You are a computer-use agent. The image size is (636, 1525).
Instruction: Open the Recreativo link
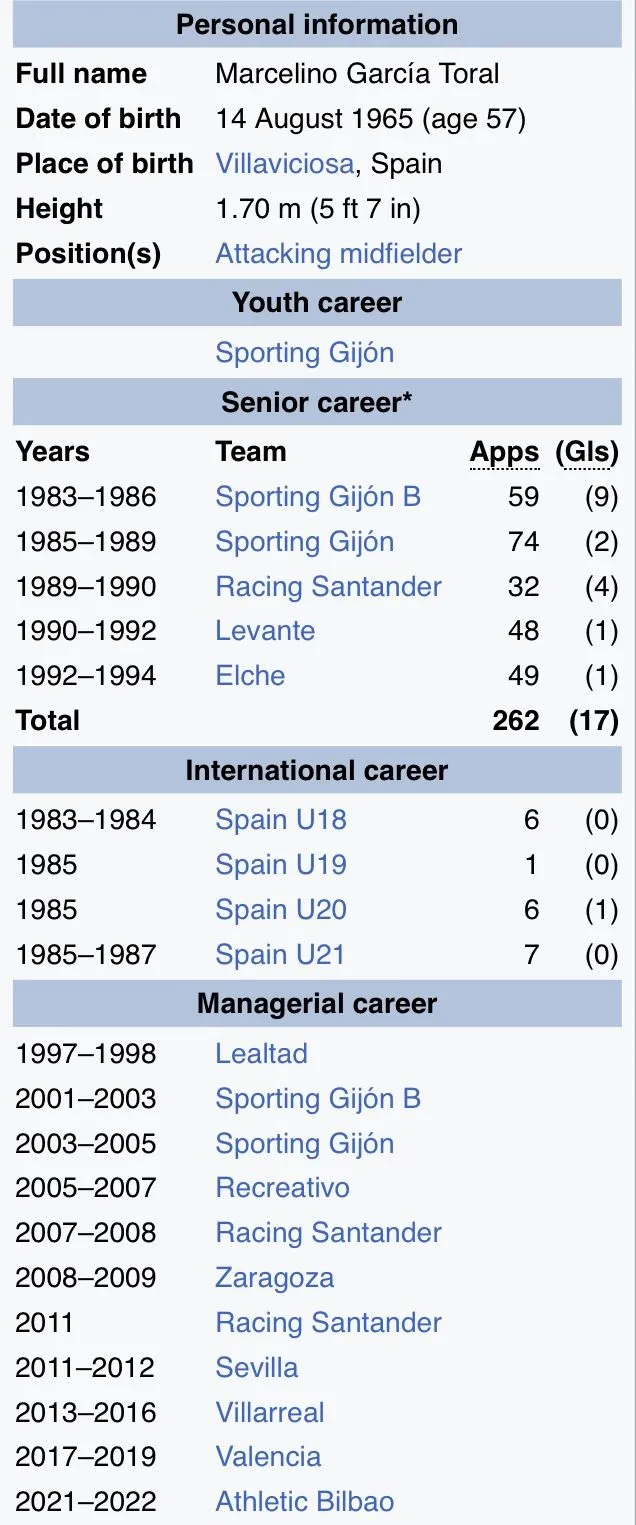tap(282, 1188)
